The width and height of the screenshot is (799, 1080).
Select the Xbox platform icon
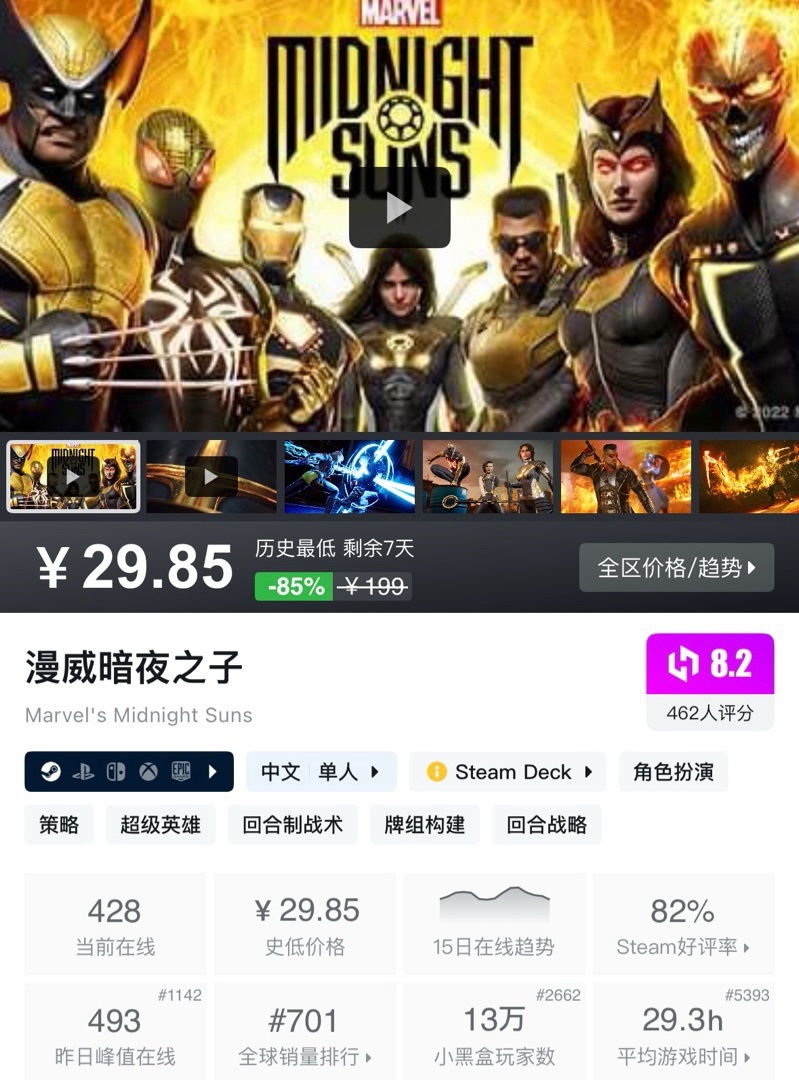coord(147,770)
